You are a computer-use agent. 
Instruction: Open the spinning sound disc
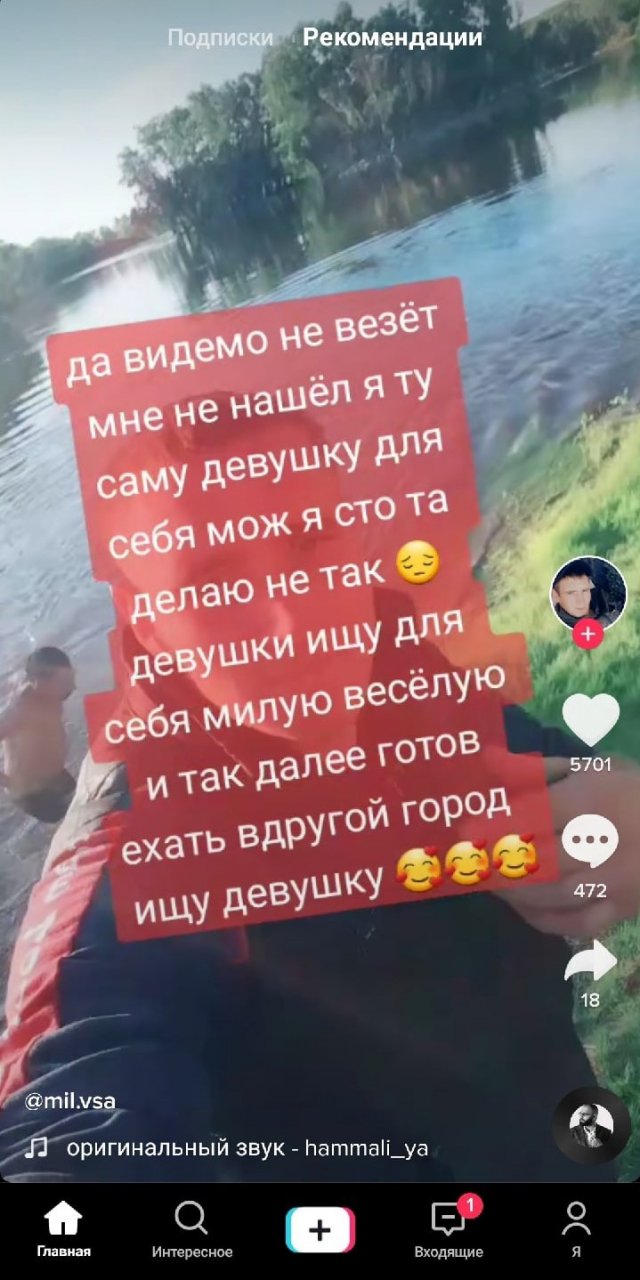591,1125
